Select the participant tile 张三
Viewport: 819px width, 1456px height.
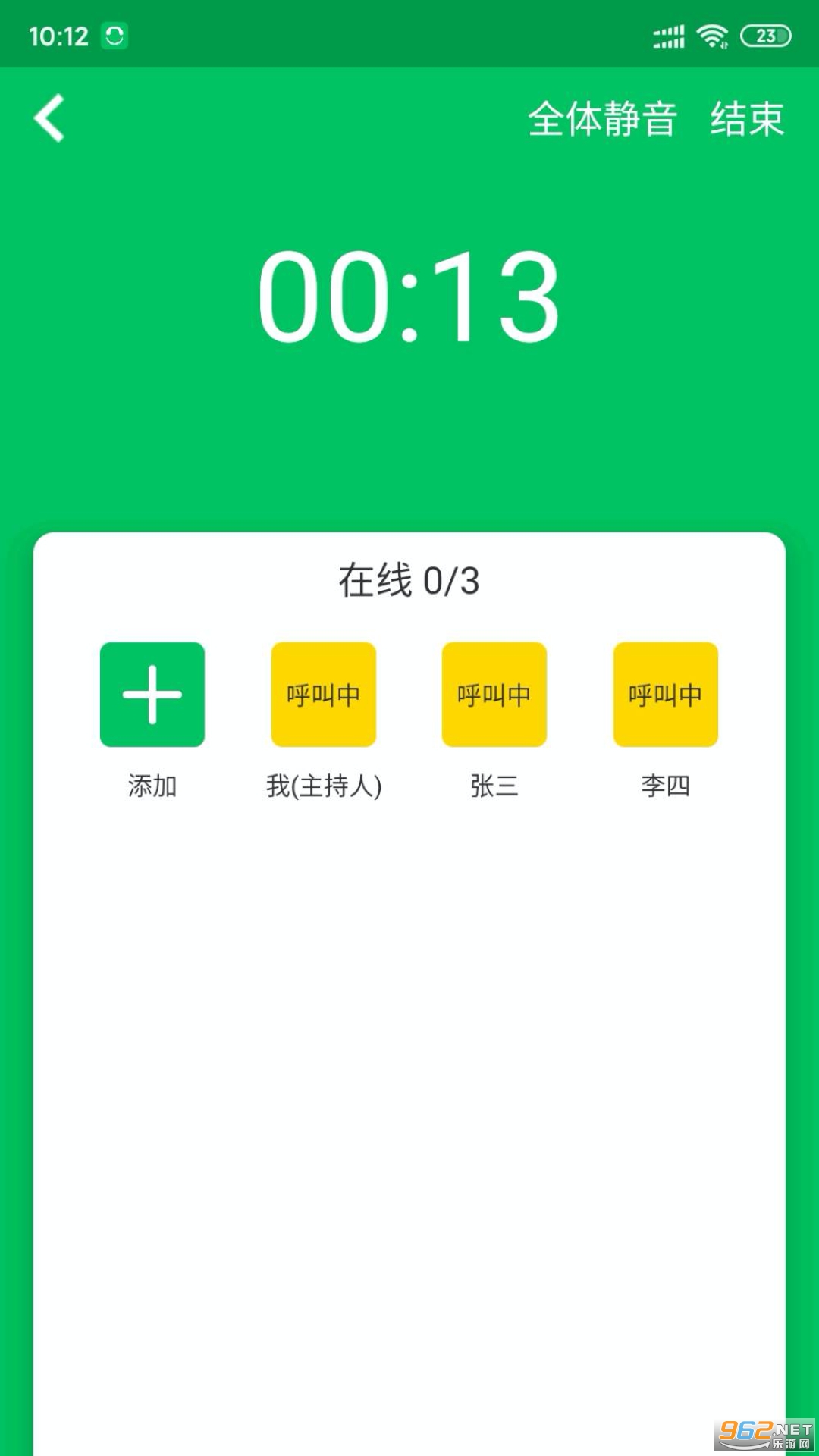494,695
